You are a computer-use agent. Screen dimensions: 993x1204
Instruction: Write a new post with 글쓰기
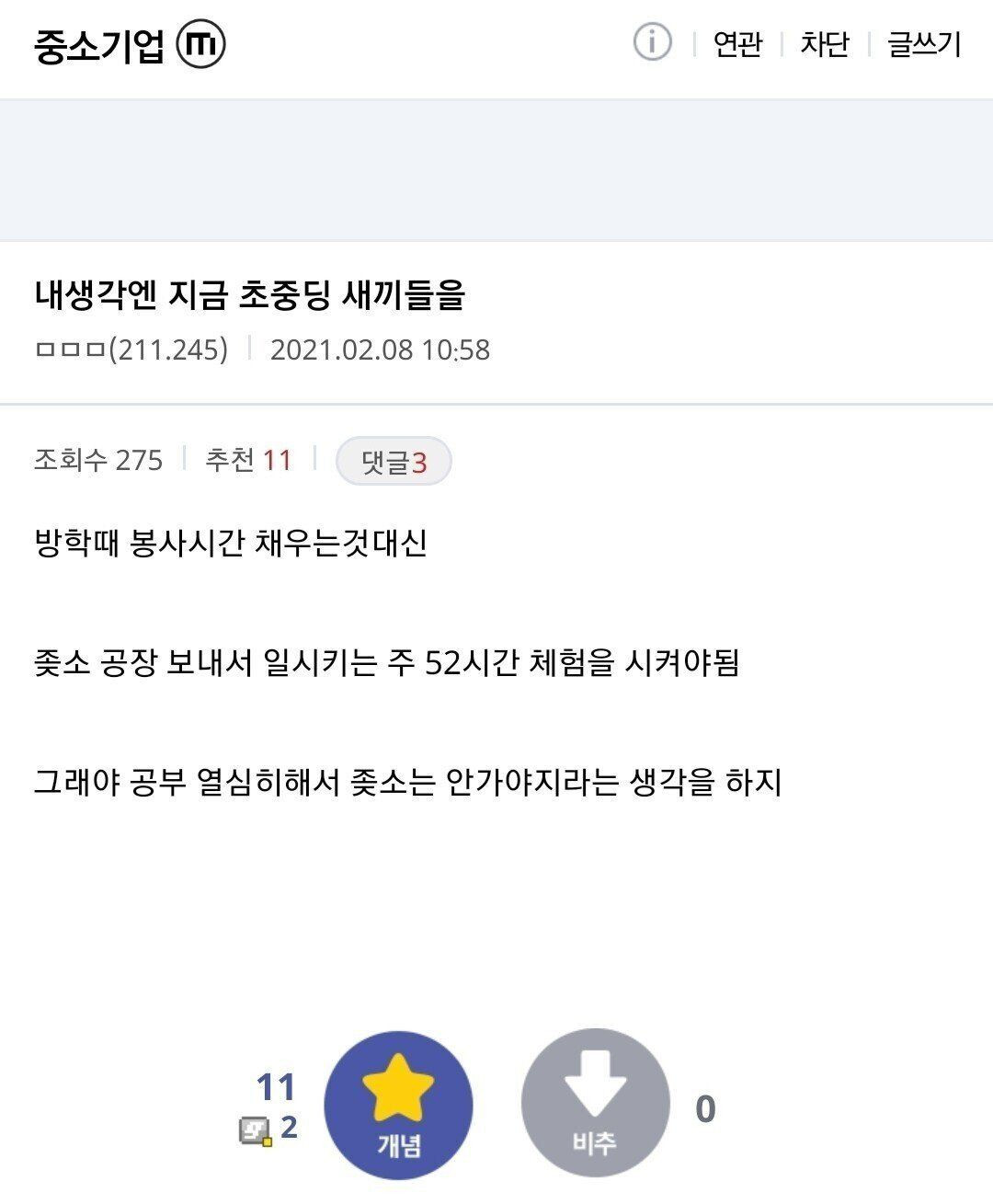[x=923, y=44]
